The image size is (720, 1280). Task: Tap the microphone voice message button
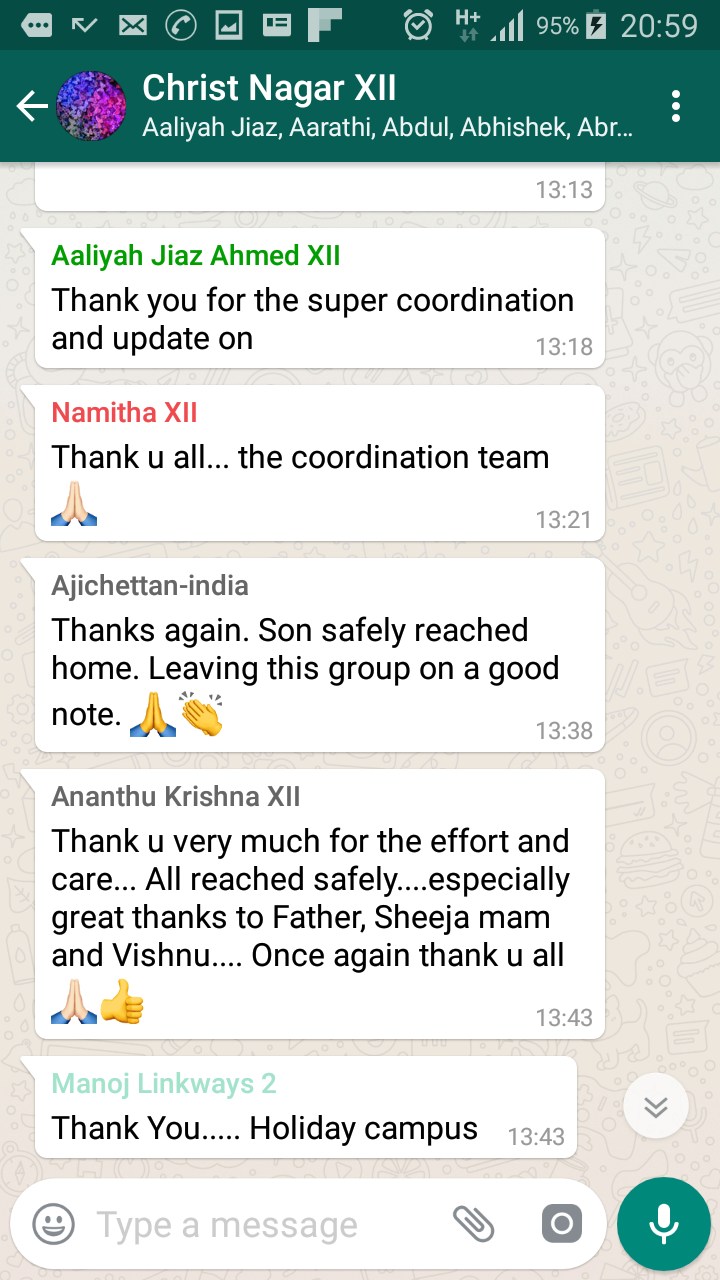coord(663,1223)
